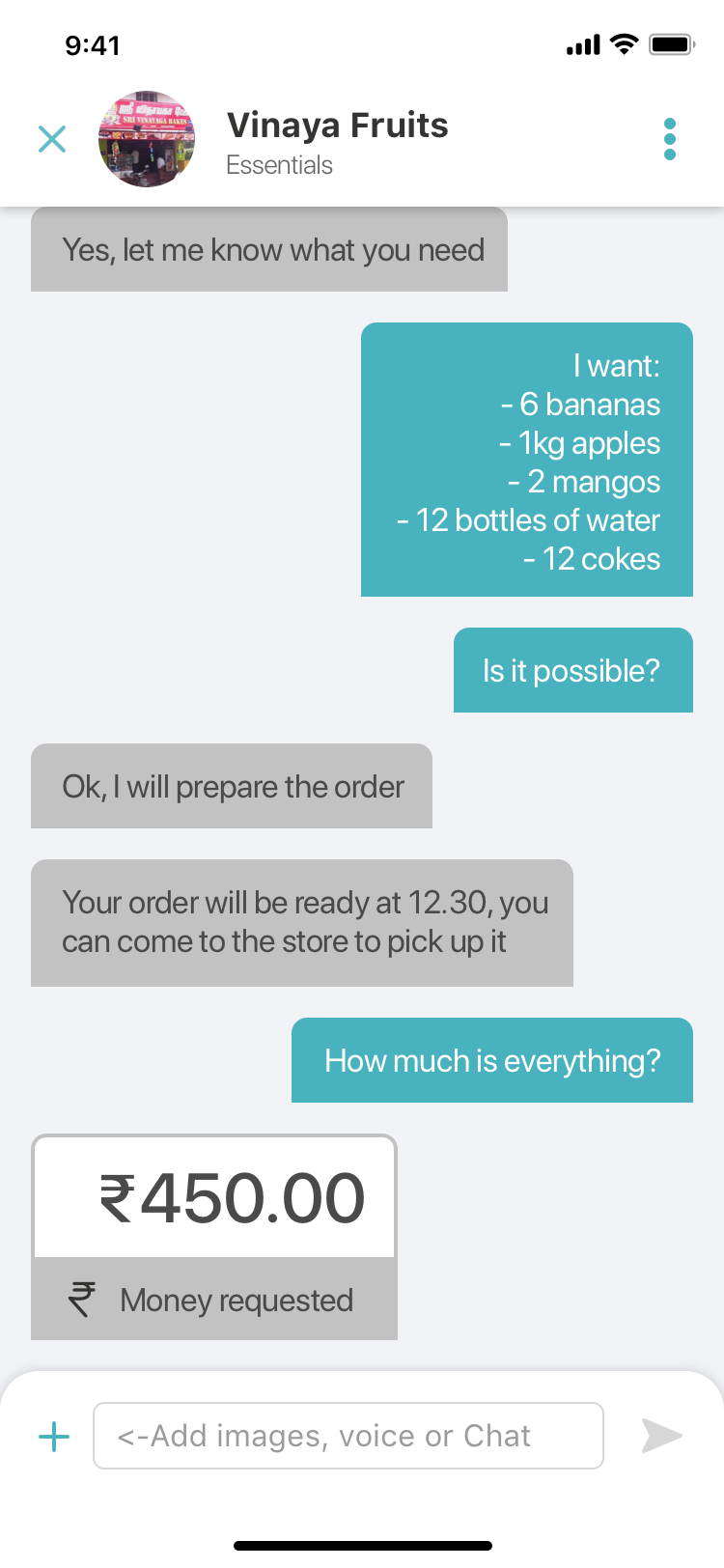This screenshot has width=724, height=1568.
Task: Open Vinaya Fruits store profile picture
Action: click(x=147, y=139)
